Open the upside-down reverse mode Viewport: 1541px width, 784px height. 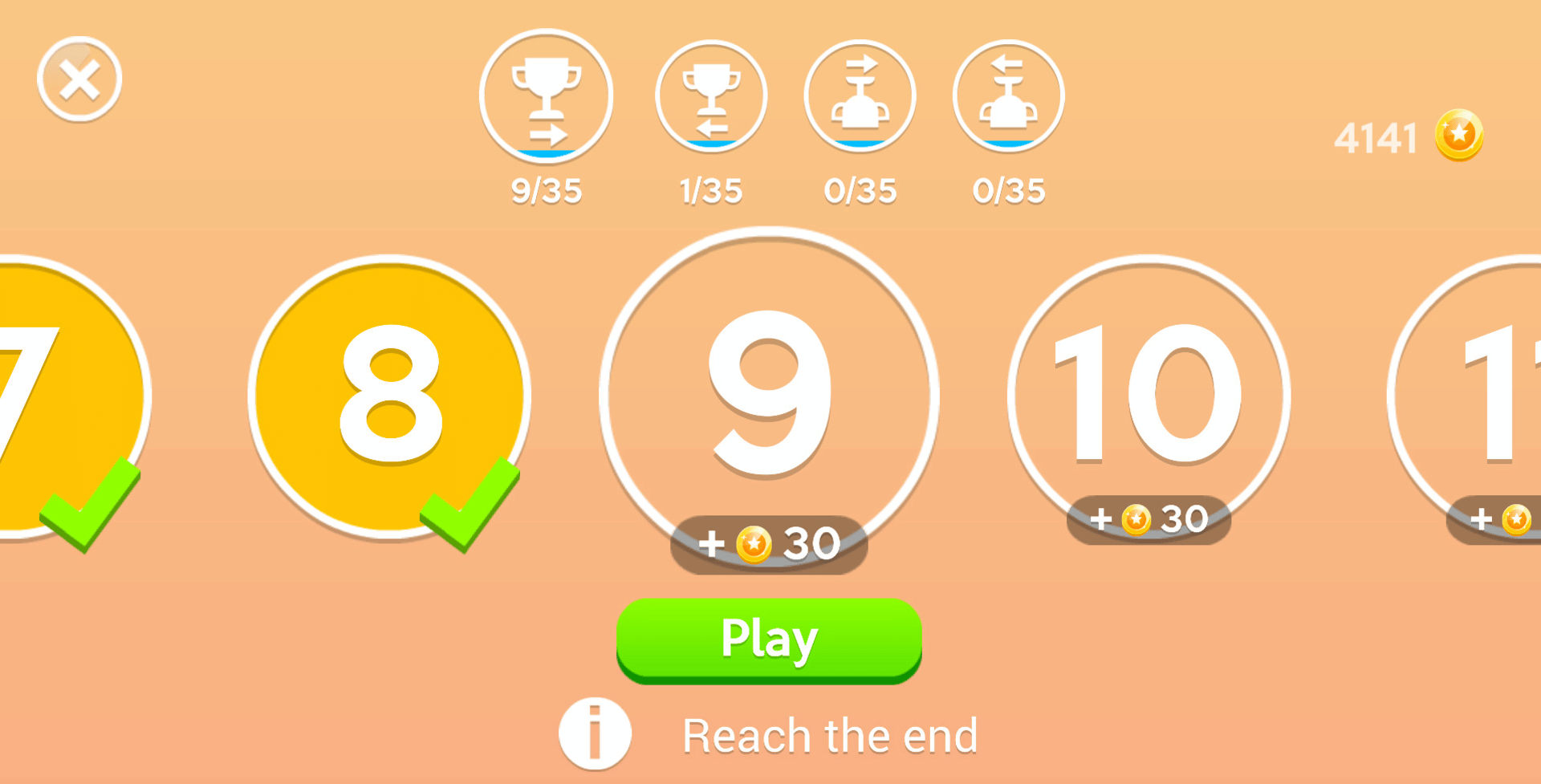[x=1008, y=96]
